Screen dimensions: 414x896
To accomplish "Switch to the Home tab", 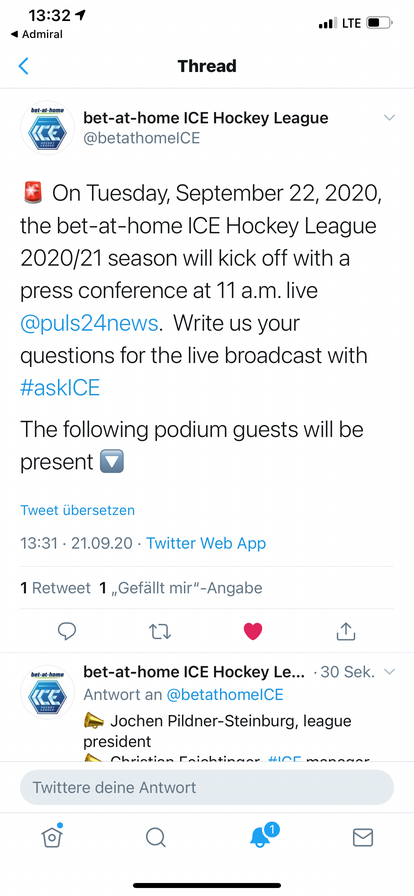I will click(x=51, y=837).
